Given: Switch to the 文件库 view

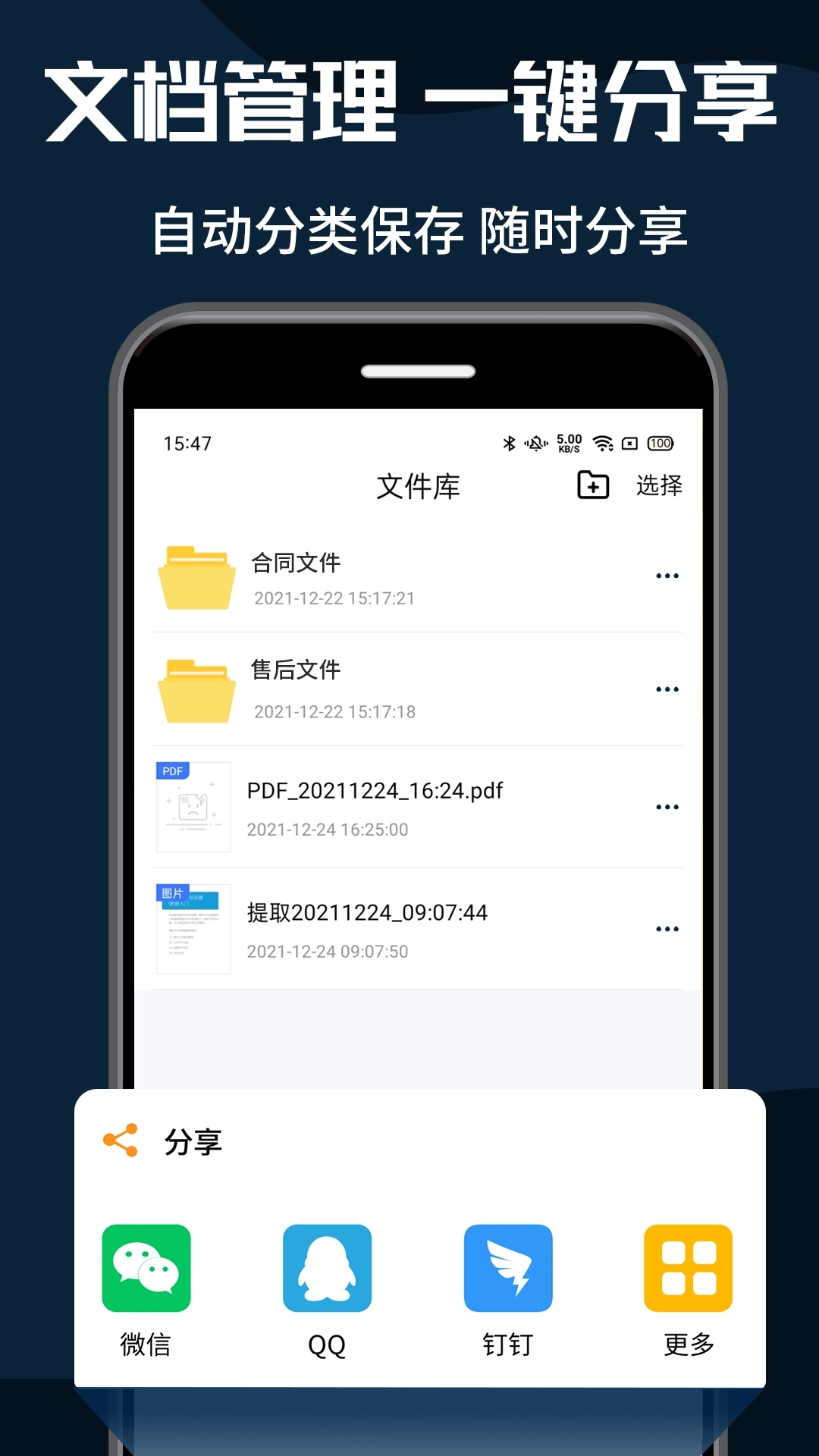Looking at the screenshot, I should (418, 486).
